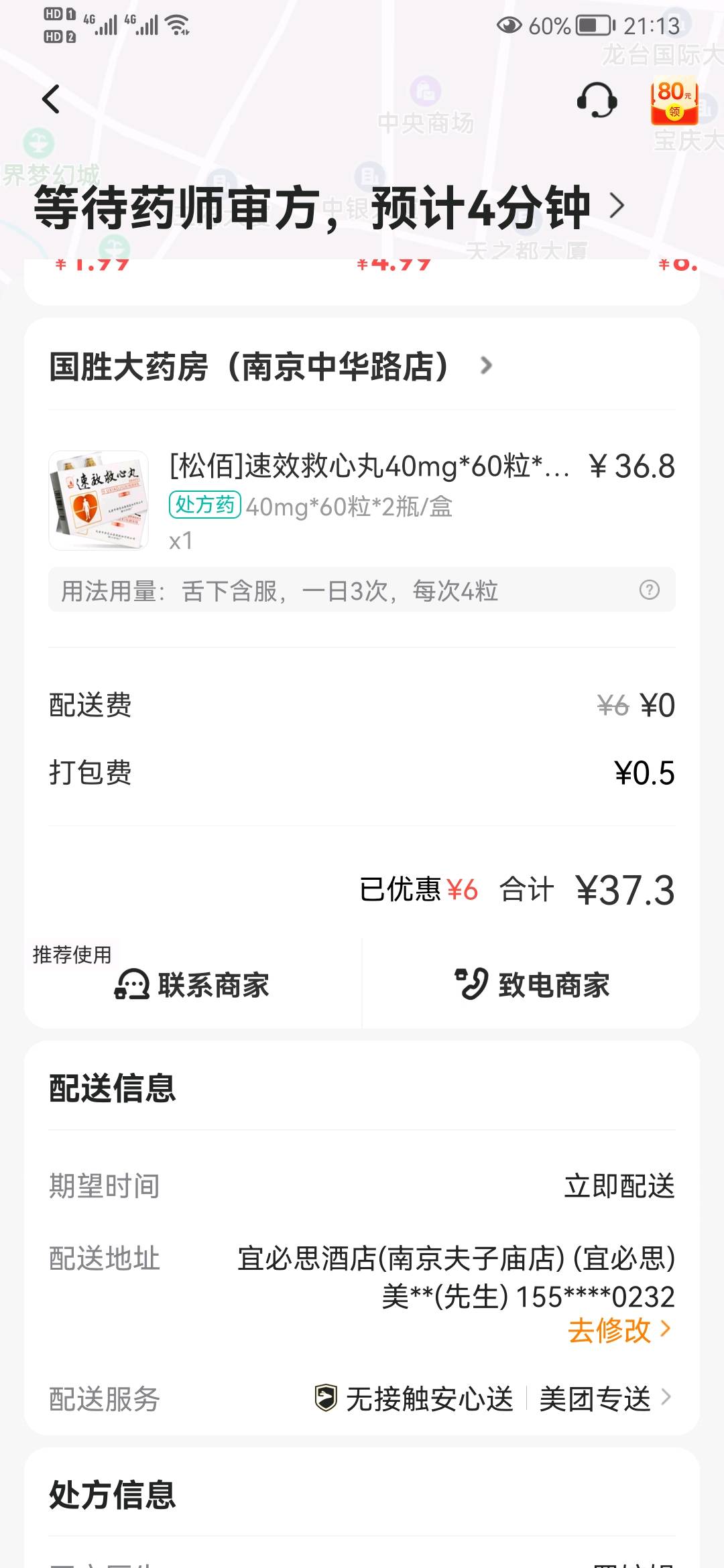Tap 去修改 to edit delivery address
Screen dimensions: 724x1568
click(619, 1330)
